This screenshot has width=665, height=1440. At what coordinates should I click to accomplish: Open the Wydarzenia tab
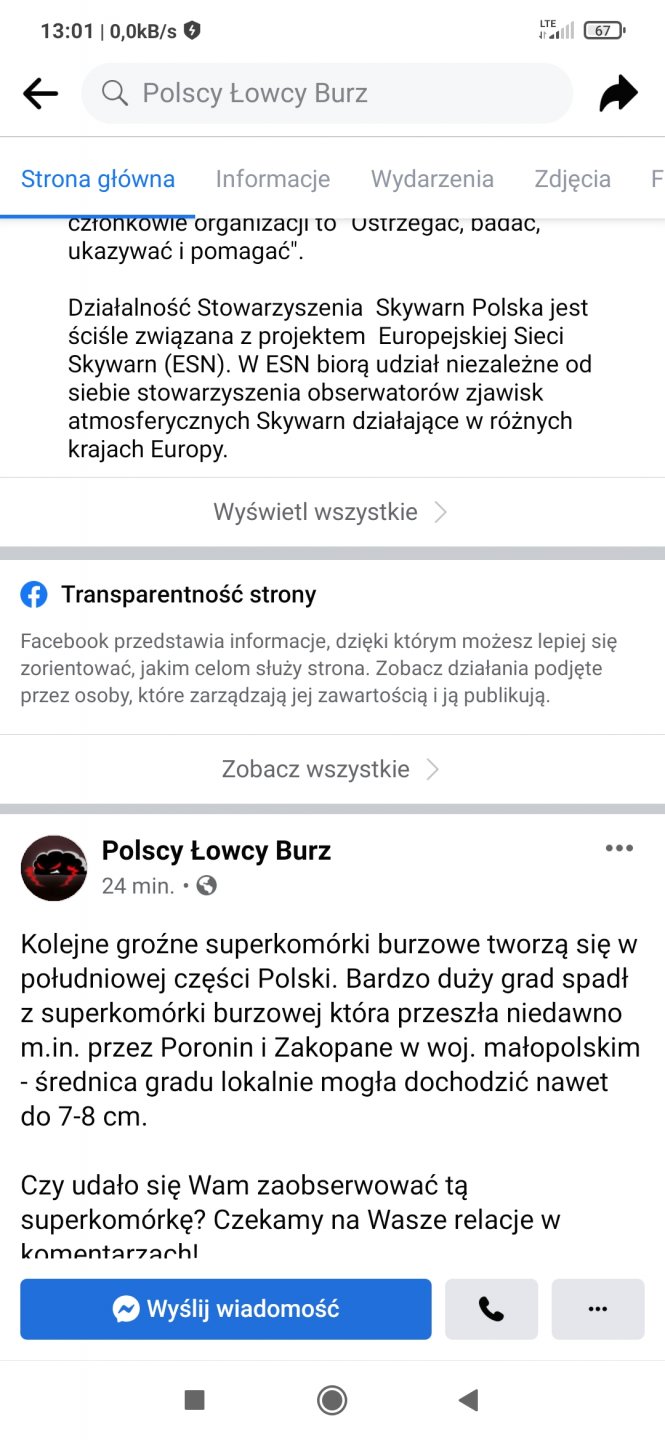click(x=432, y=179)
